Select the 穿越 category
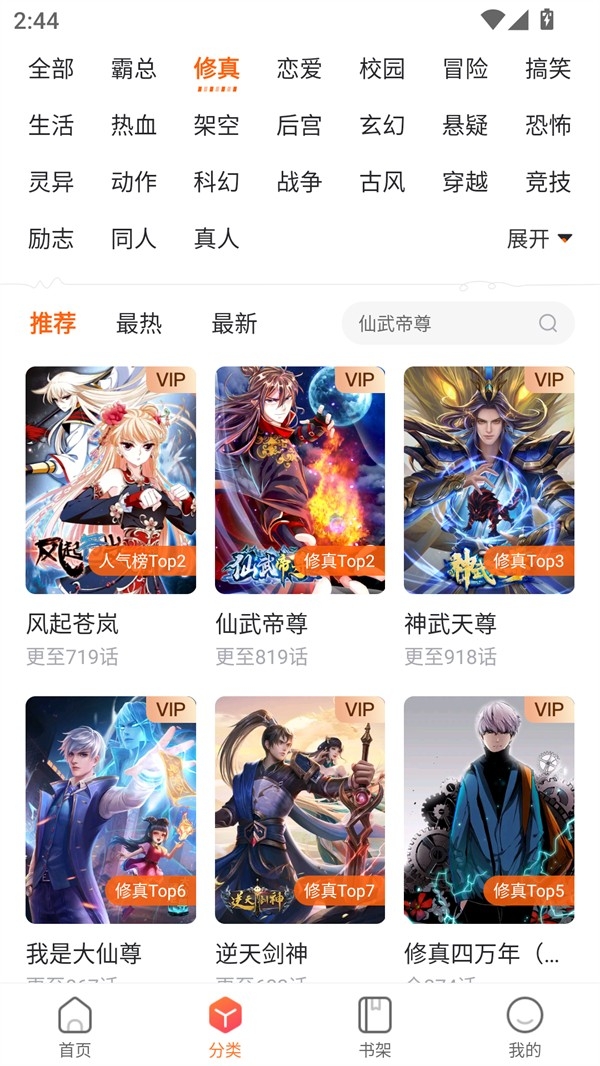Image resolution: width=600 pixels, height=1066 pixels. [465, 182]
